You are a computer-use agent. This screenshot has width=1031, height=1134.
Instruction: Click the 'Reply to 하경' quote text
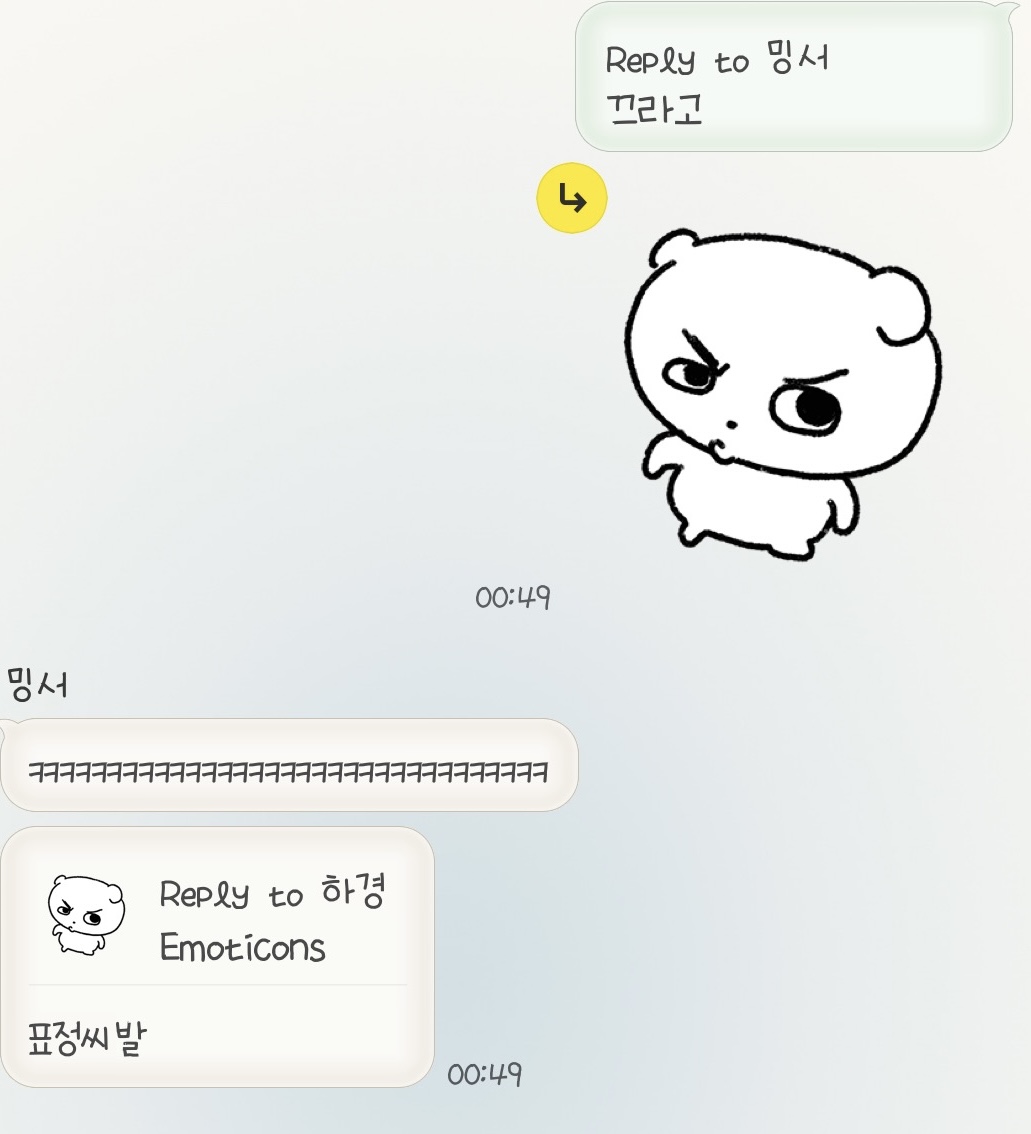(273, 894)
